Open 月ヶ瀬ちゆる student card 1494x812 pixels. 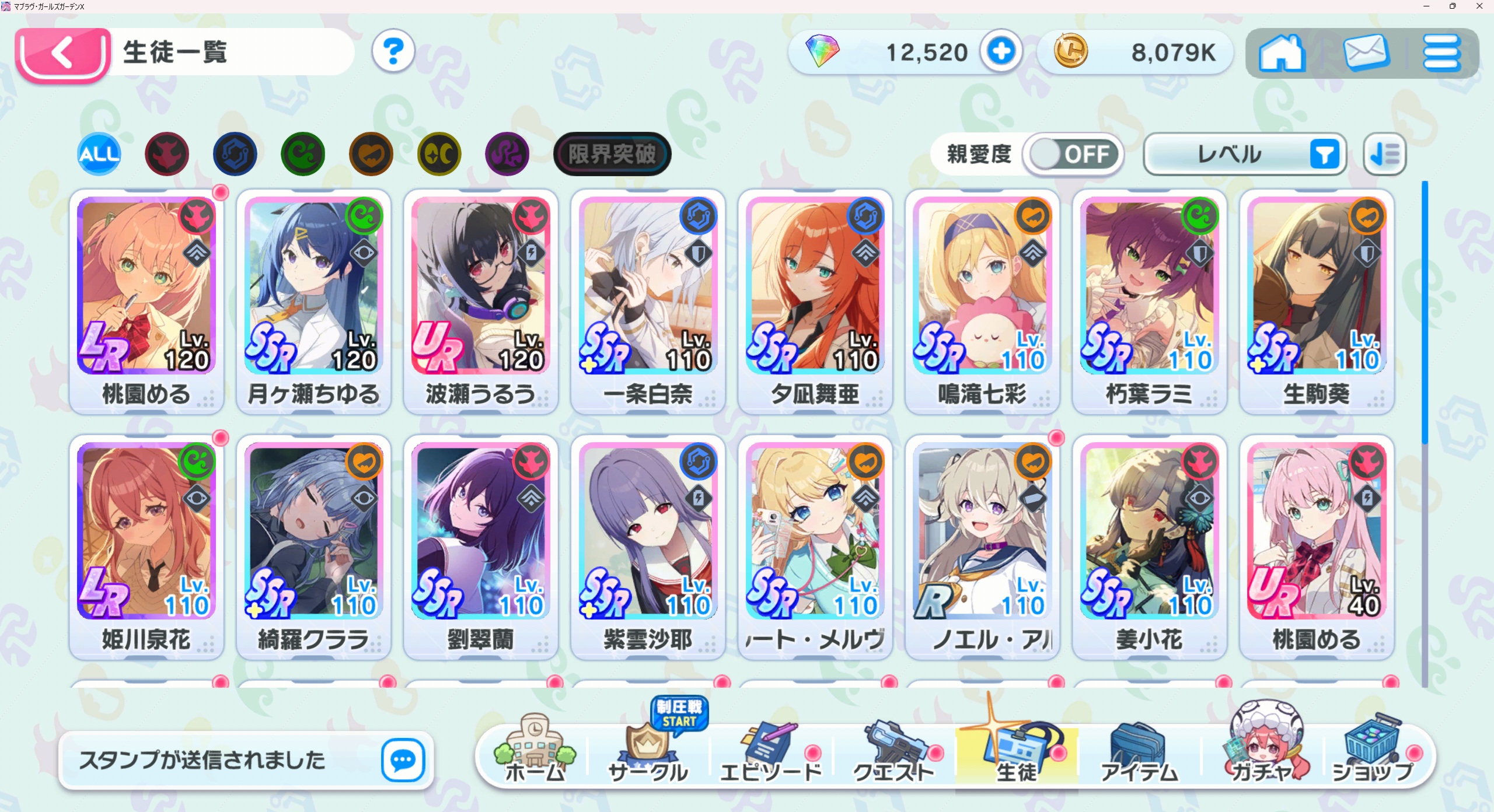click(313, 300)
